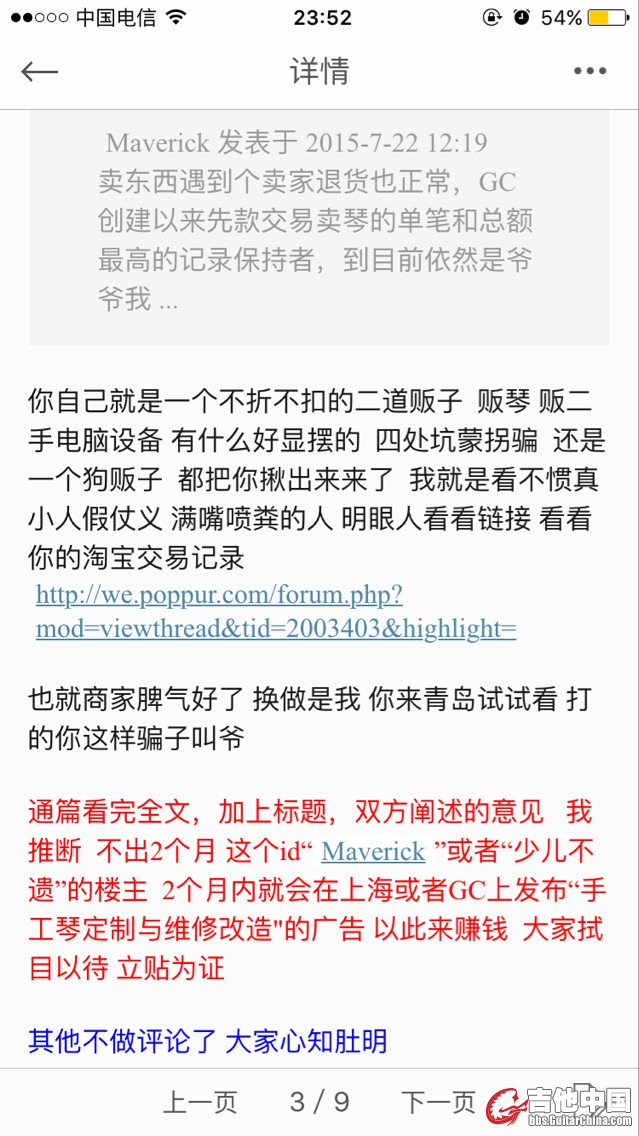This screenshot has height=1136, width=639.
Task: Go back using the top-left arrow
Action: point(40,71)
